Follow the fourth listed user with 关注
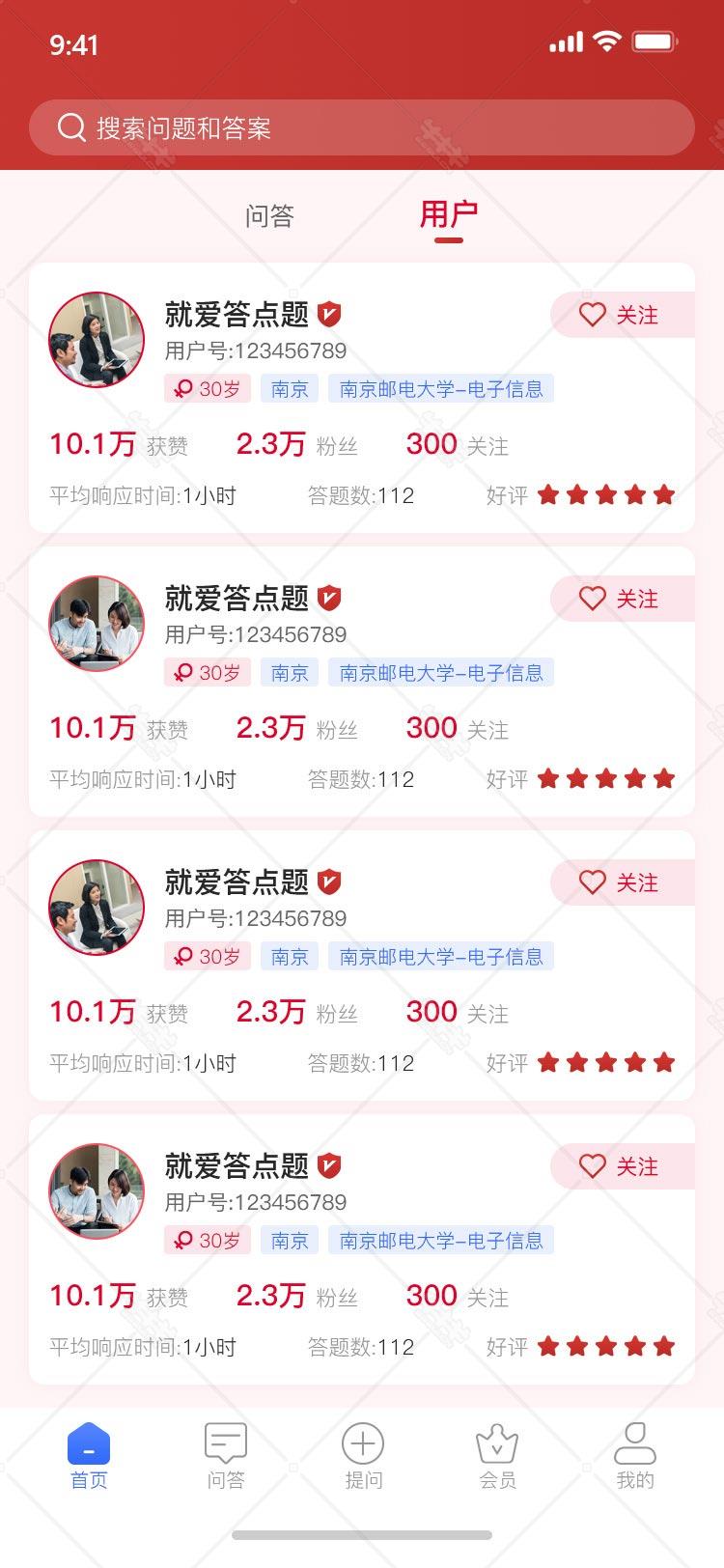Image resolution: width=724 pixels, height=1568 pixels. point(623,1166)
